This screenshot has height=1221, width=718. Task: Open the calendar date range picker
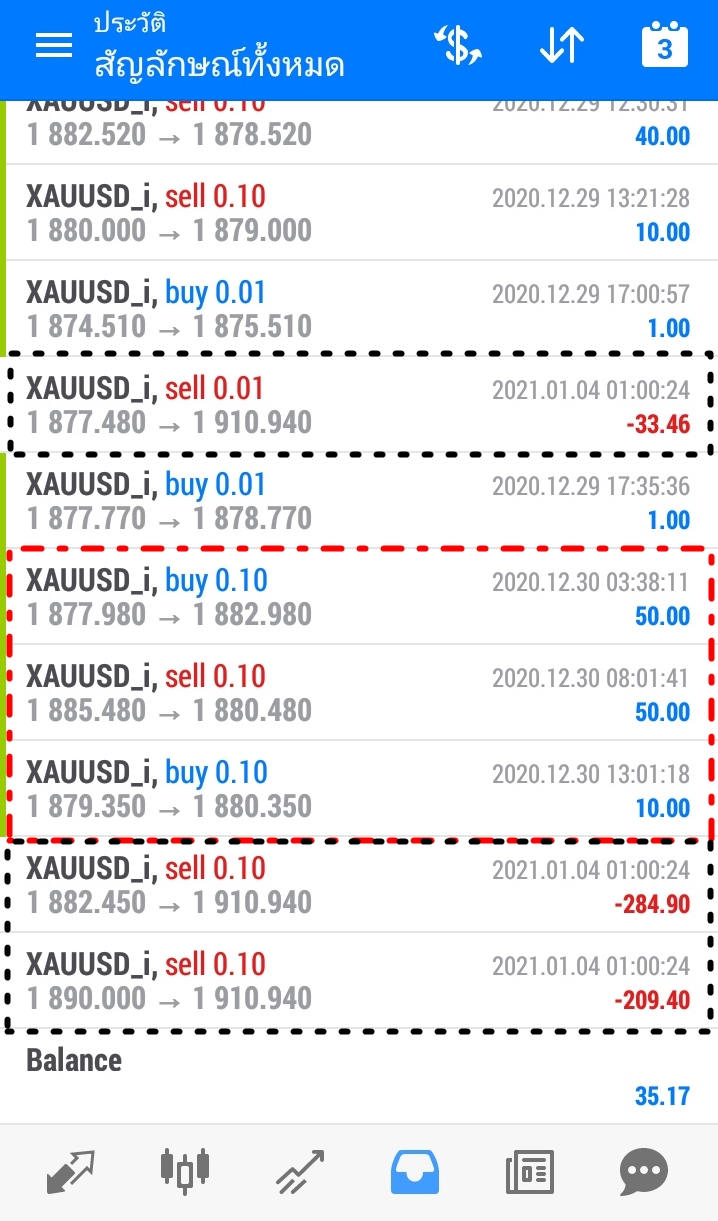[665, 46]
